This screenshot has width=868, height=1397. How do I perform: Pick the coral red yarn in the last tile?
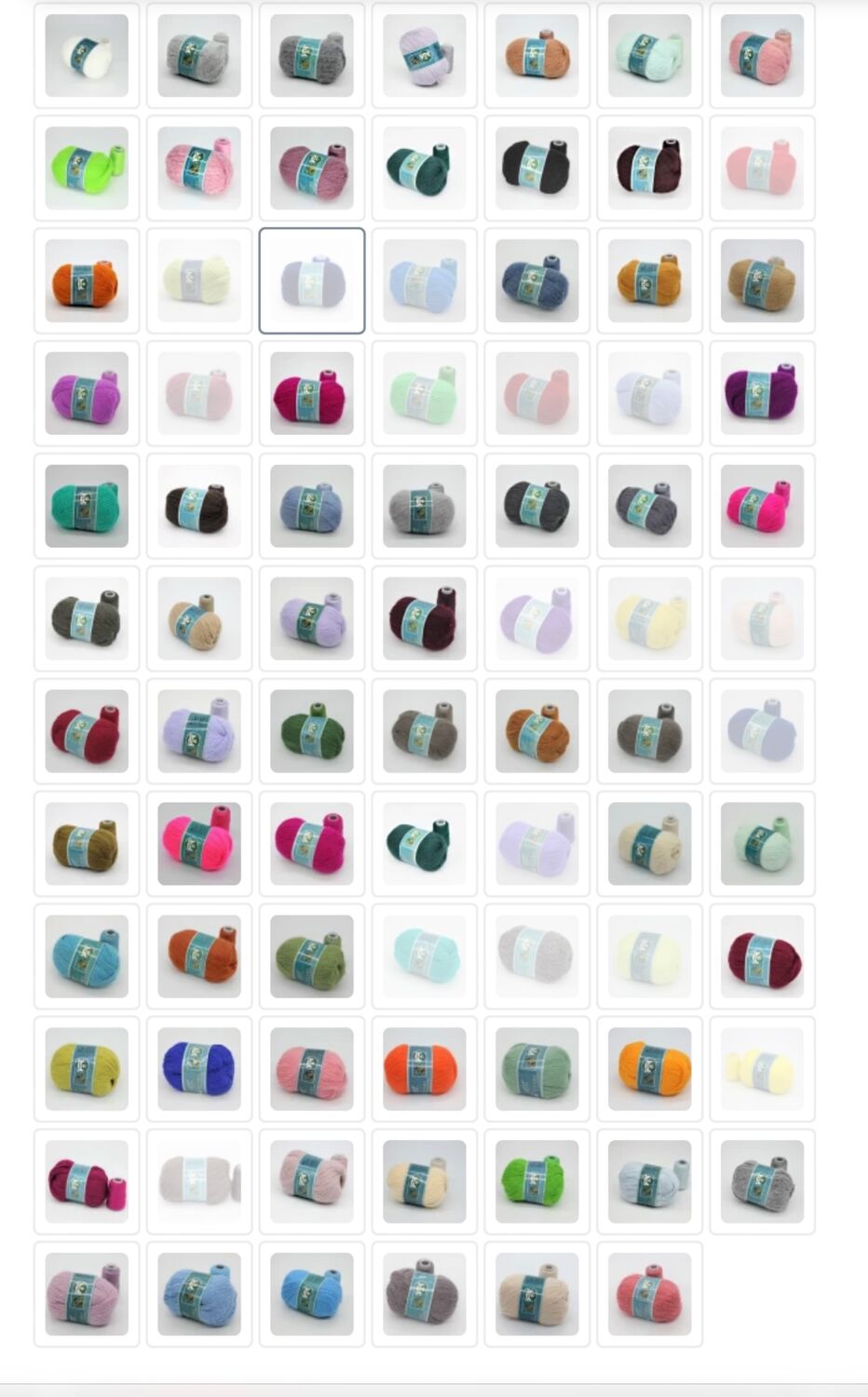650,1295
